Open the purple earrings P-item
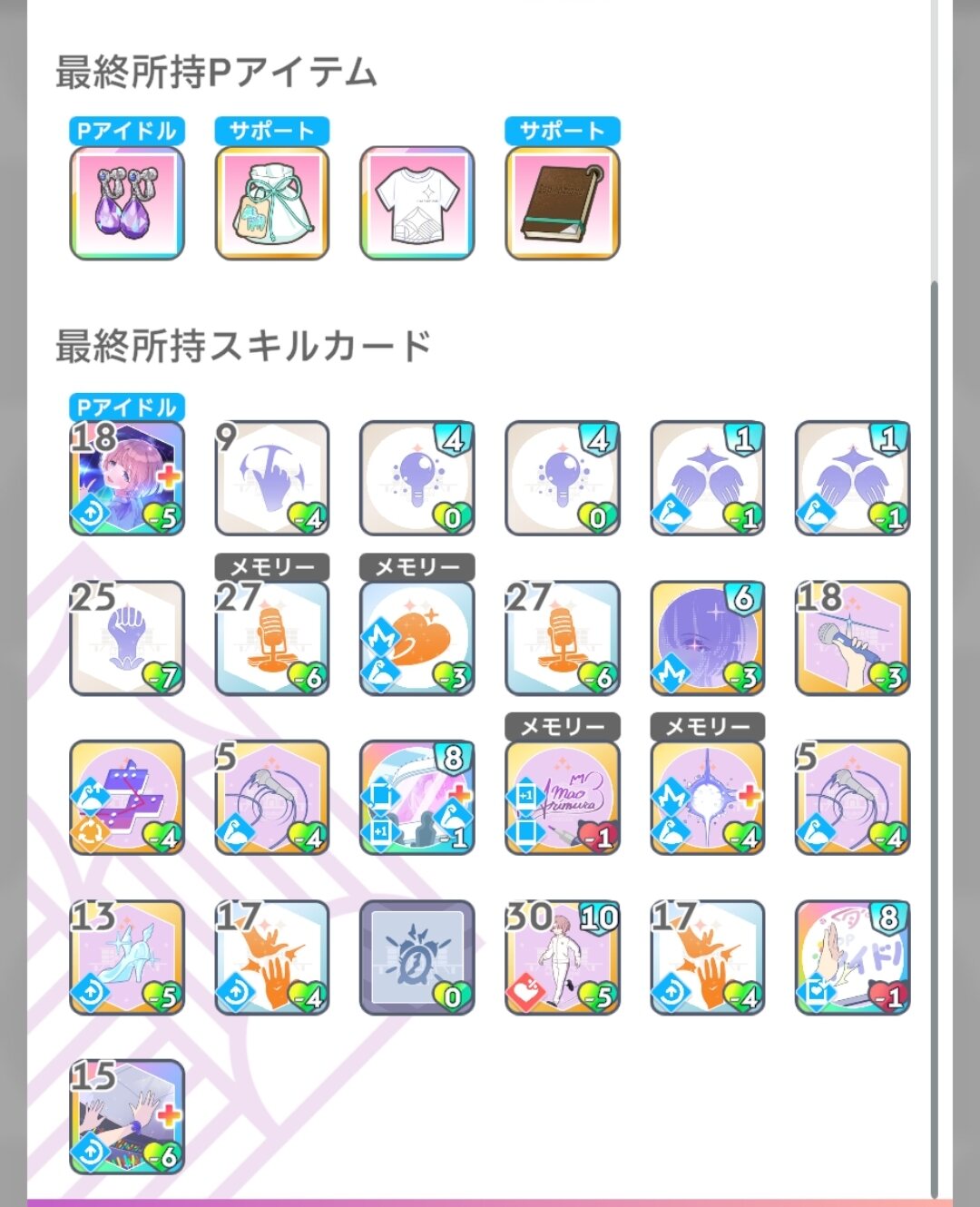Image resolution: width=980 pixels, height=1207 pixels. click(127, 204)
